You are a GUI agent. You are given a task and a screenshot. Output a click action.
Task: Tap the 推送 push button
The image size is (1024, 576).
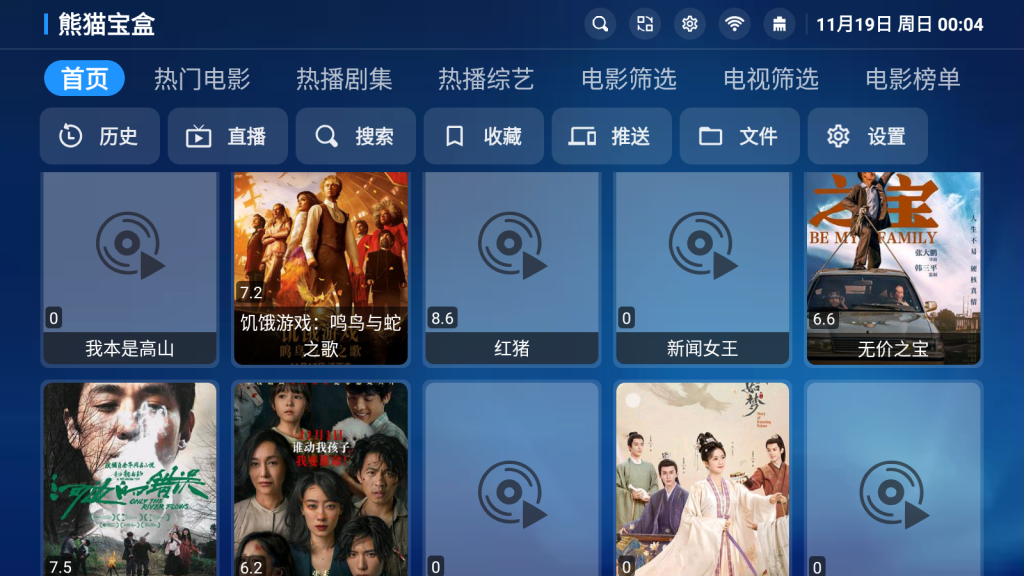(612, 136)
